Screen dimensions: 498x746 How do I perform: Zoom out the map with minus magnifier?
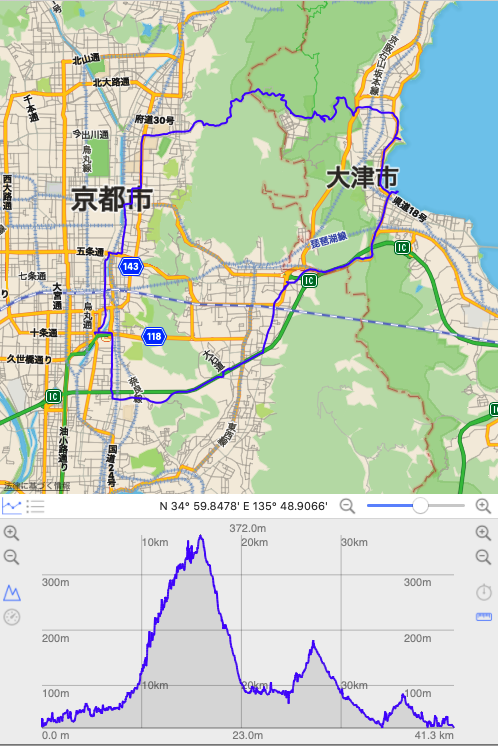point(348,506)
